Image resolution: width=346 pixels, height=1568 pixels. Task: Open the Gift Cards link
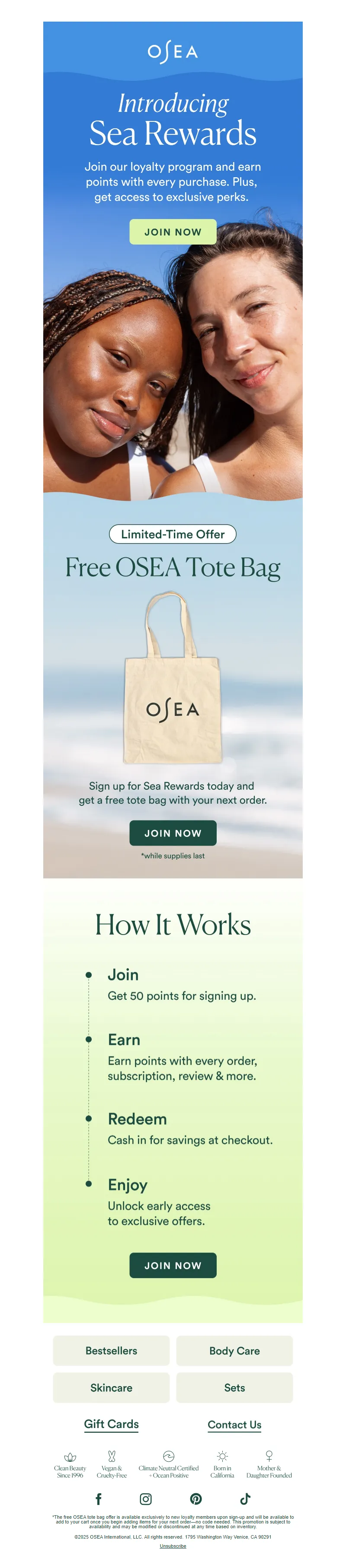(111, 1424)
